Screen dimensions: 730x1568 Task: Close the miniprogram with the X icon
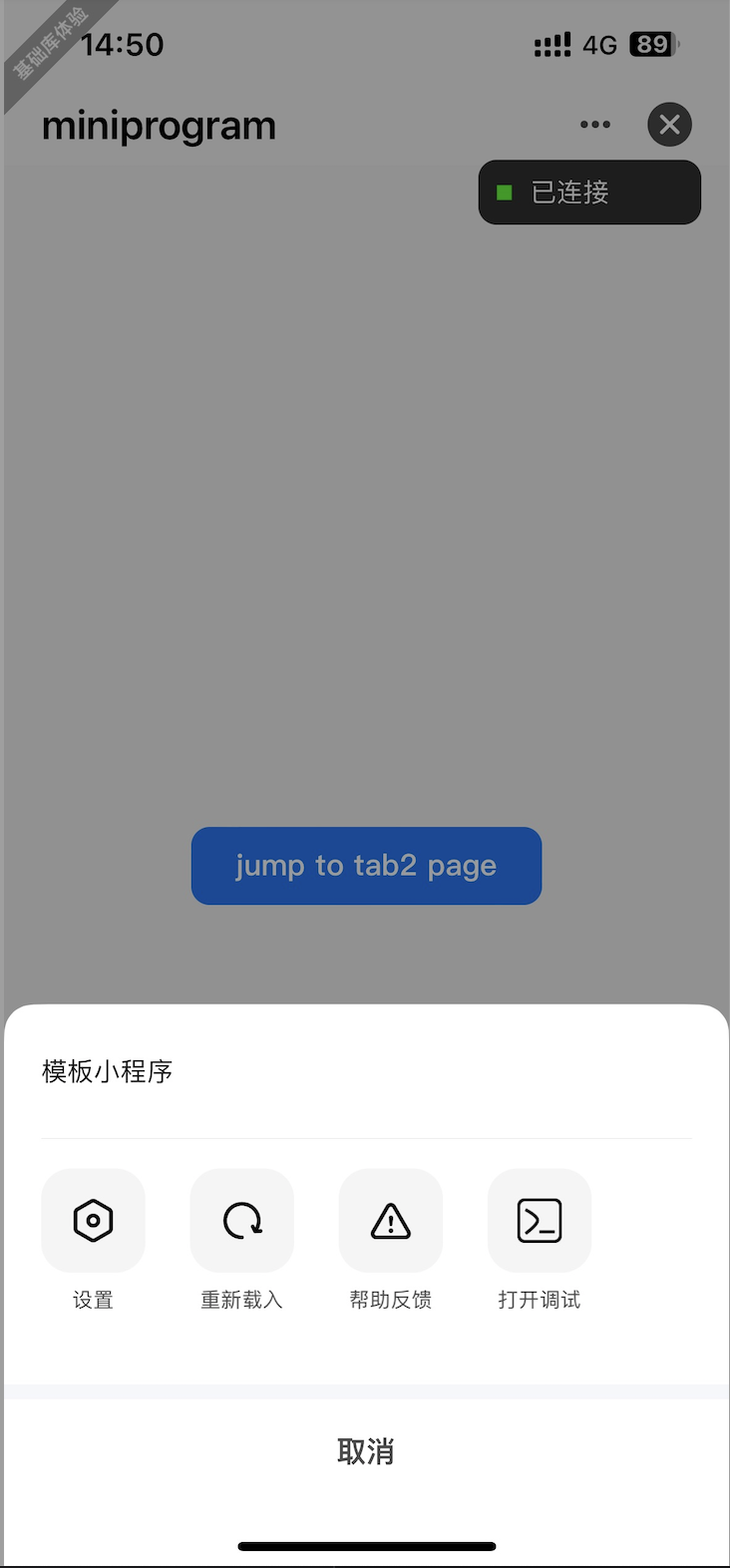click(670, 125)
